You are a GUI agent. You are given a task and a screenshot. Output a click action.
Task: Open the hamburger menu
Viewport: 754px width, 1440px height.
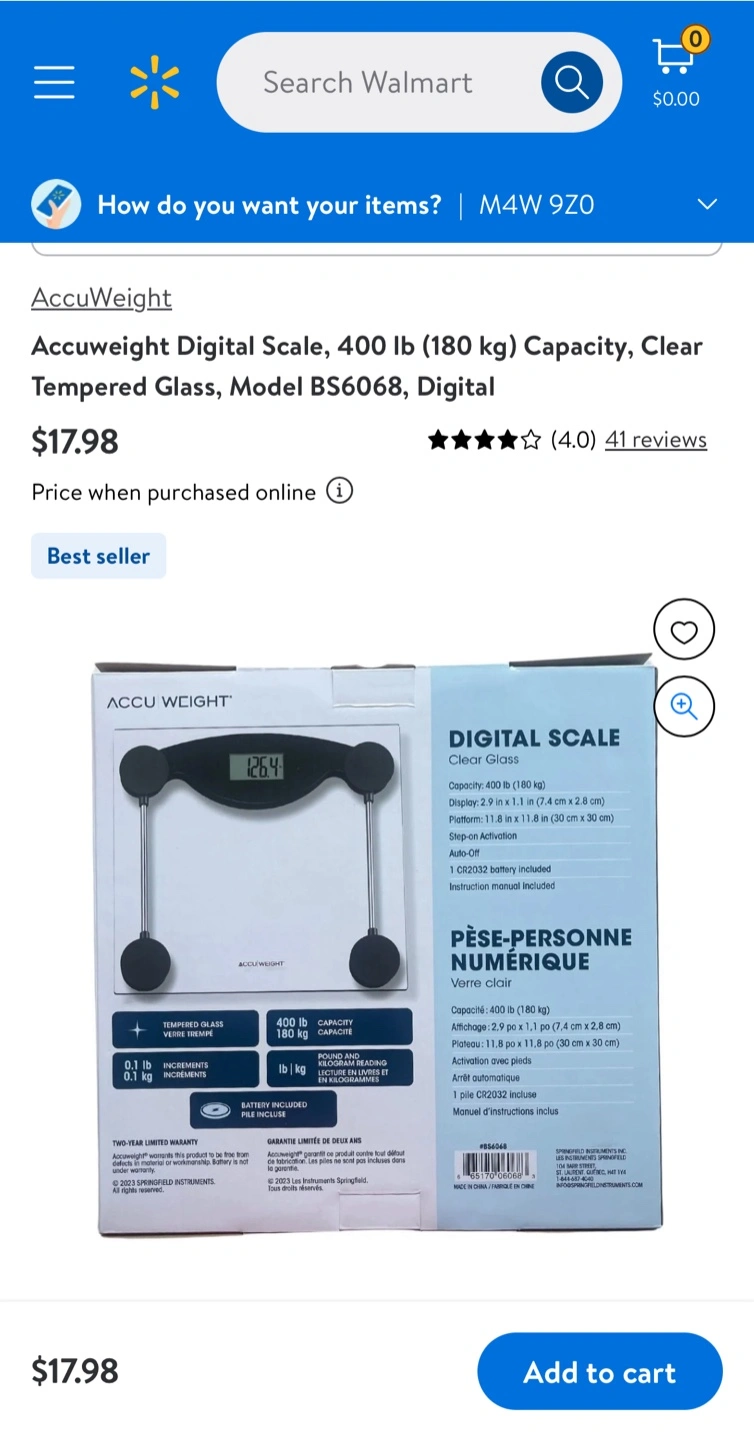[54, 82]
